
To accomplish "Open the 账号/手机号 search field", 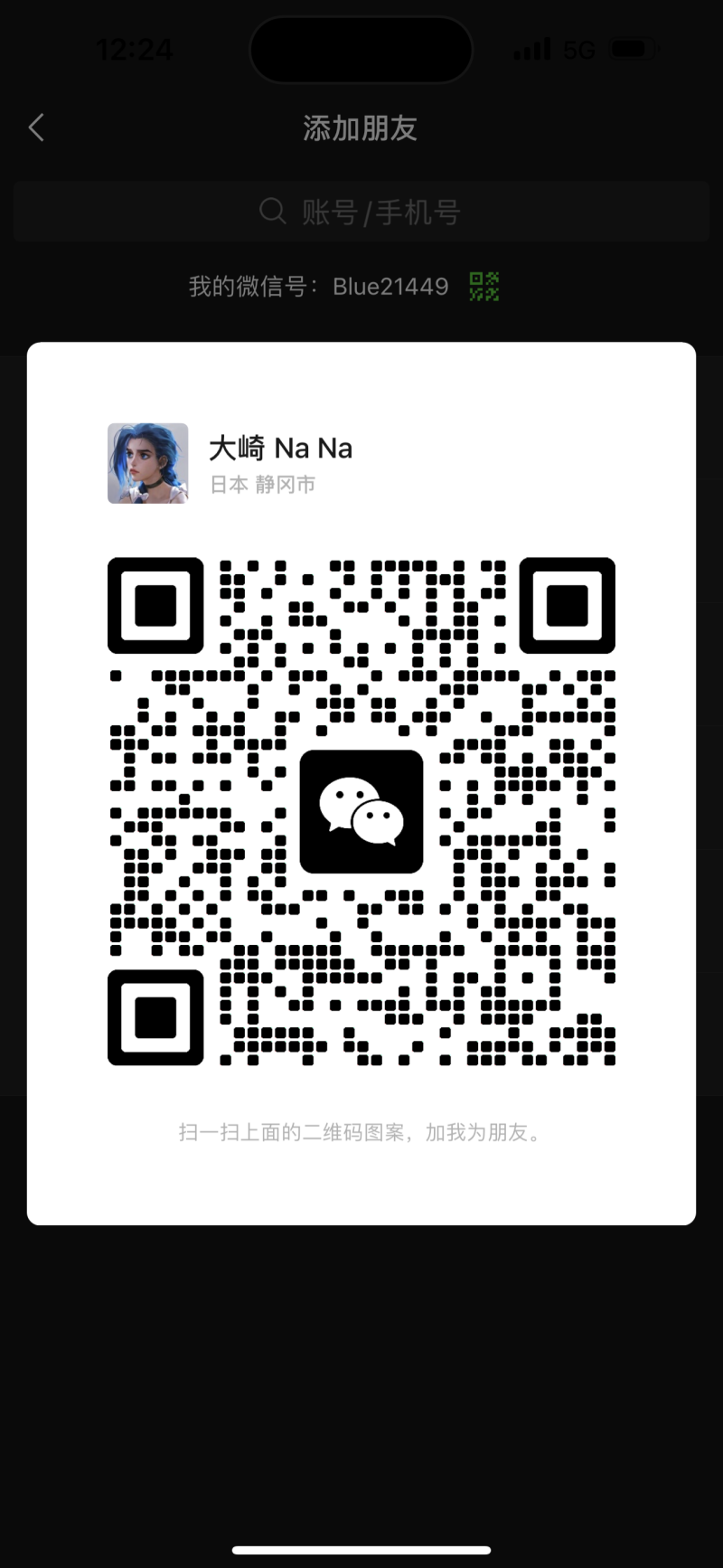I will 361,213.
